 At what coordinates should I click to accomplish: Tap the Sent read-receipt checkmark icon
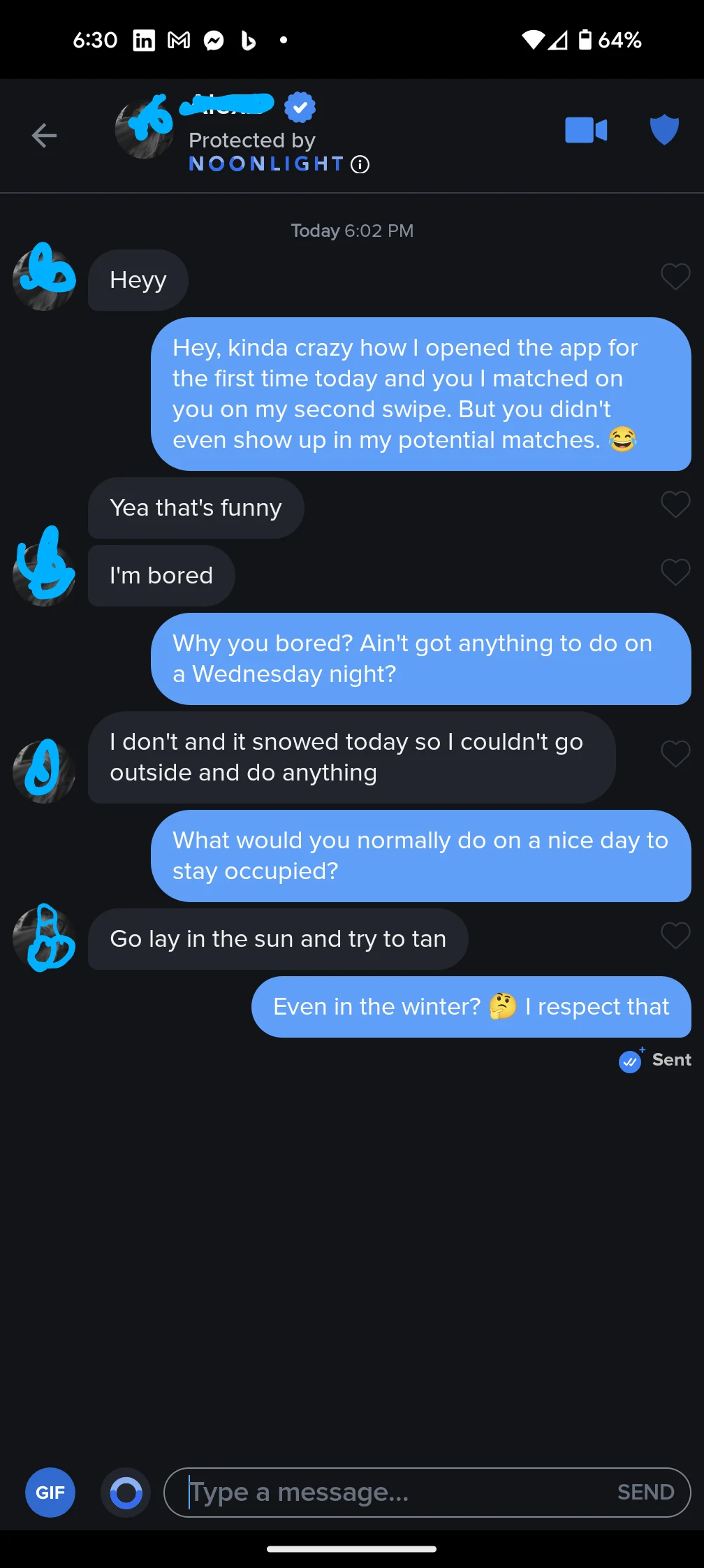(629, 1061)
